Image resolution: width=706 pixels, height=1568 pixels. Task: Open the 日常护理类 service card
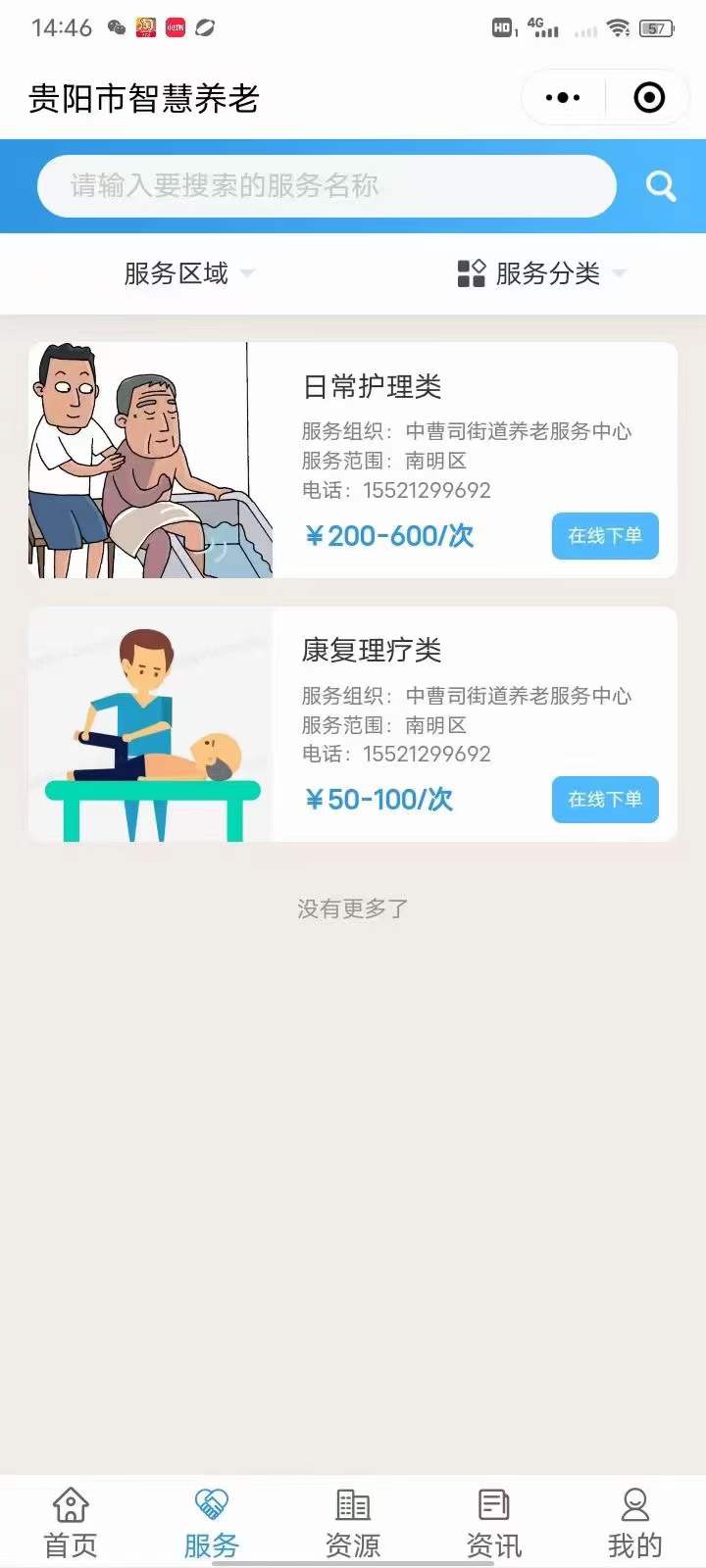click(373, 388)
